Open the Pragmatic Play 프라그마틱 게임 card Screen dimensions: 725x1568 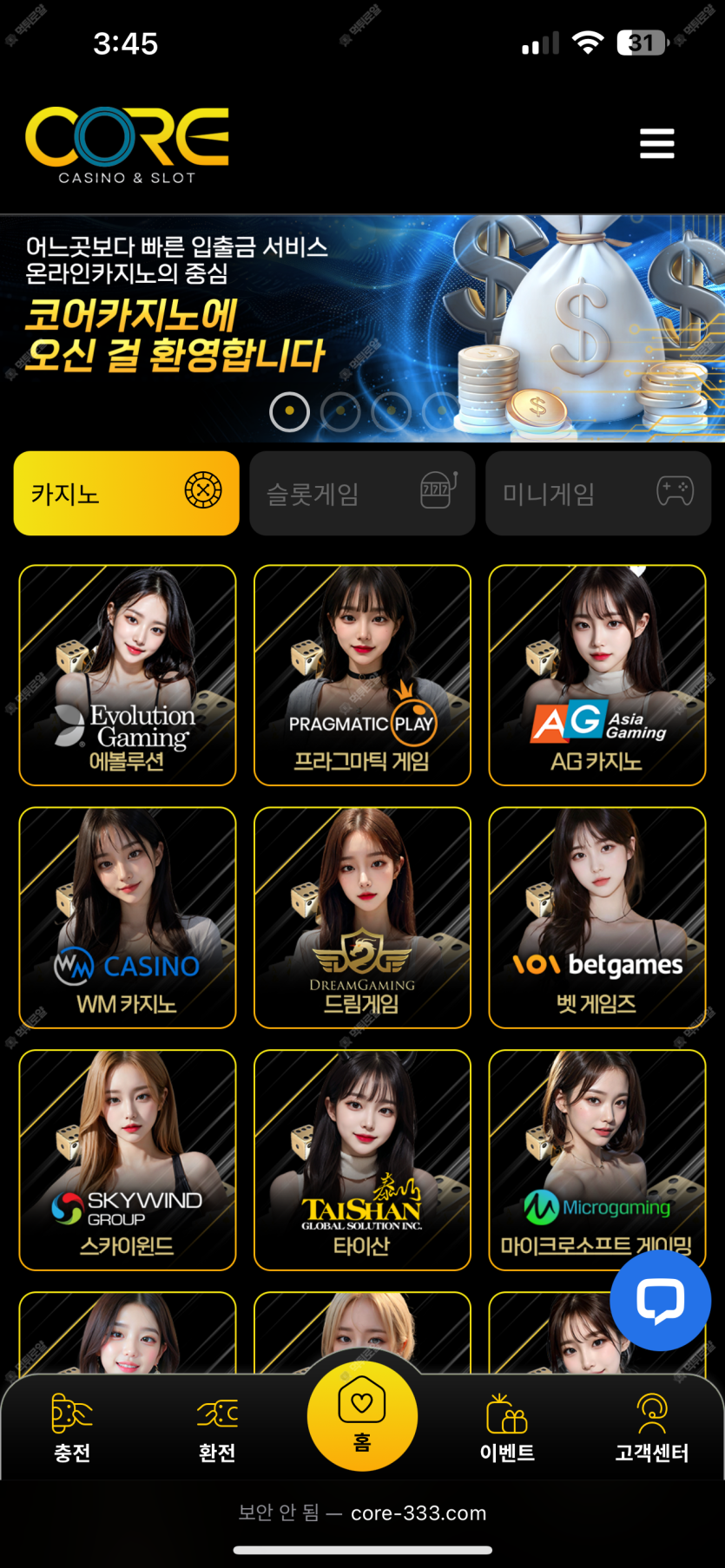(362, 675)
